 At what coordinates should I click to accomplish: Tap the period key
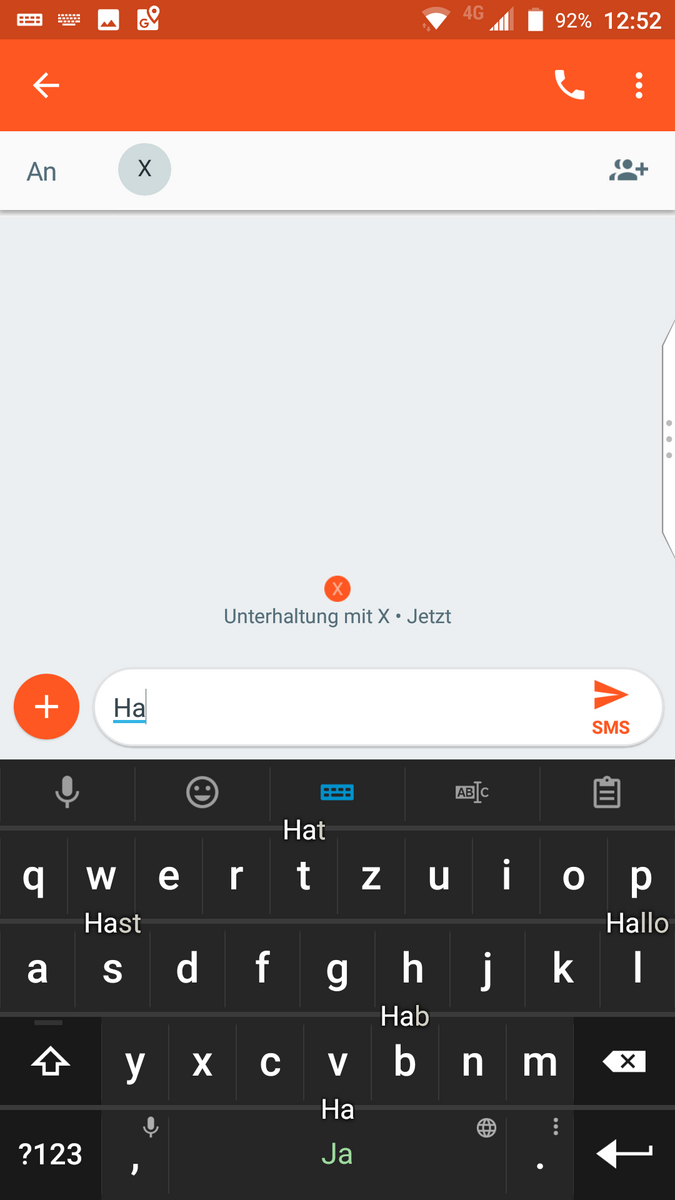[x=540, y=1156]
